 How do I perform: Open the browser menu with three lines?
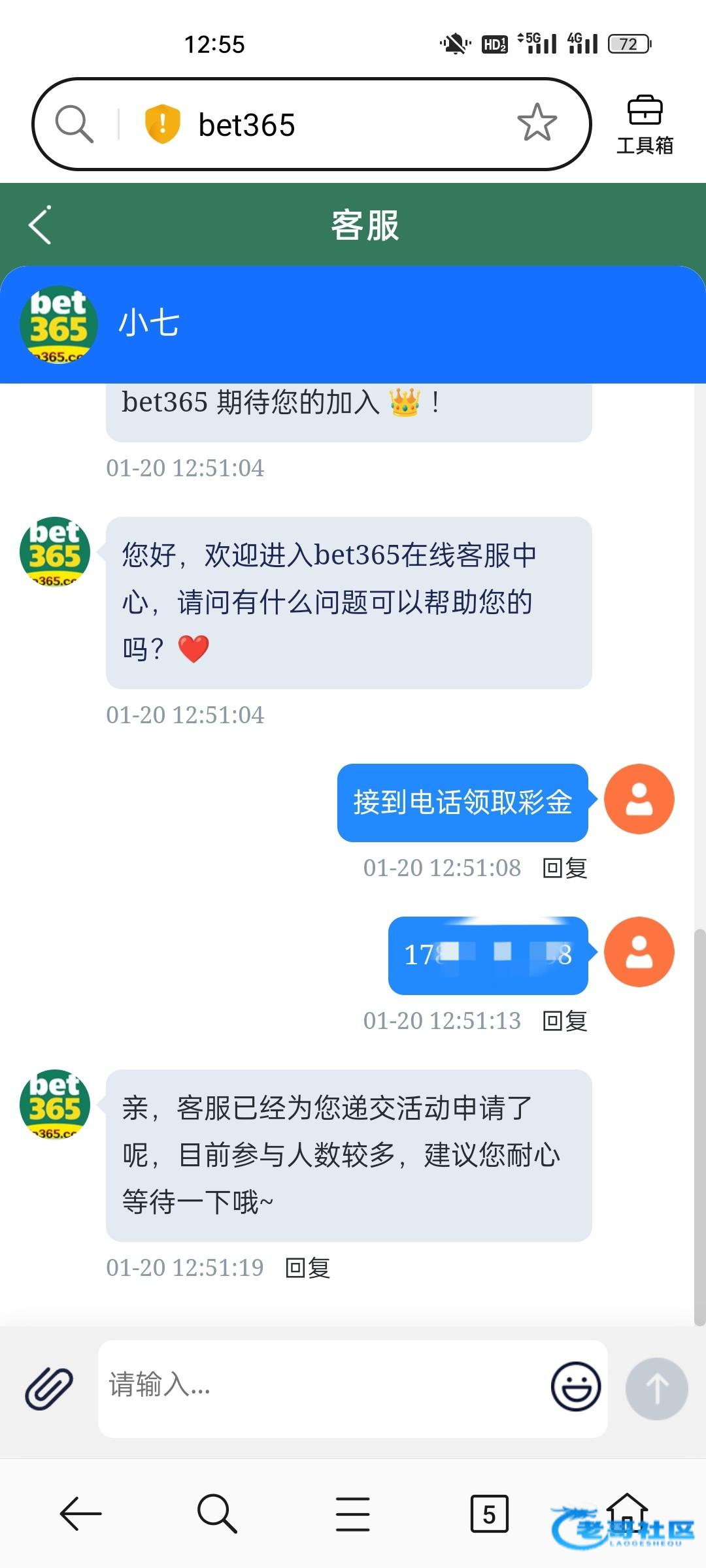pyautogui.click(x=353, y=1514)
